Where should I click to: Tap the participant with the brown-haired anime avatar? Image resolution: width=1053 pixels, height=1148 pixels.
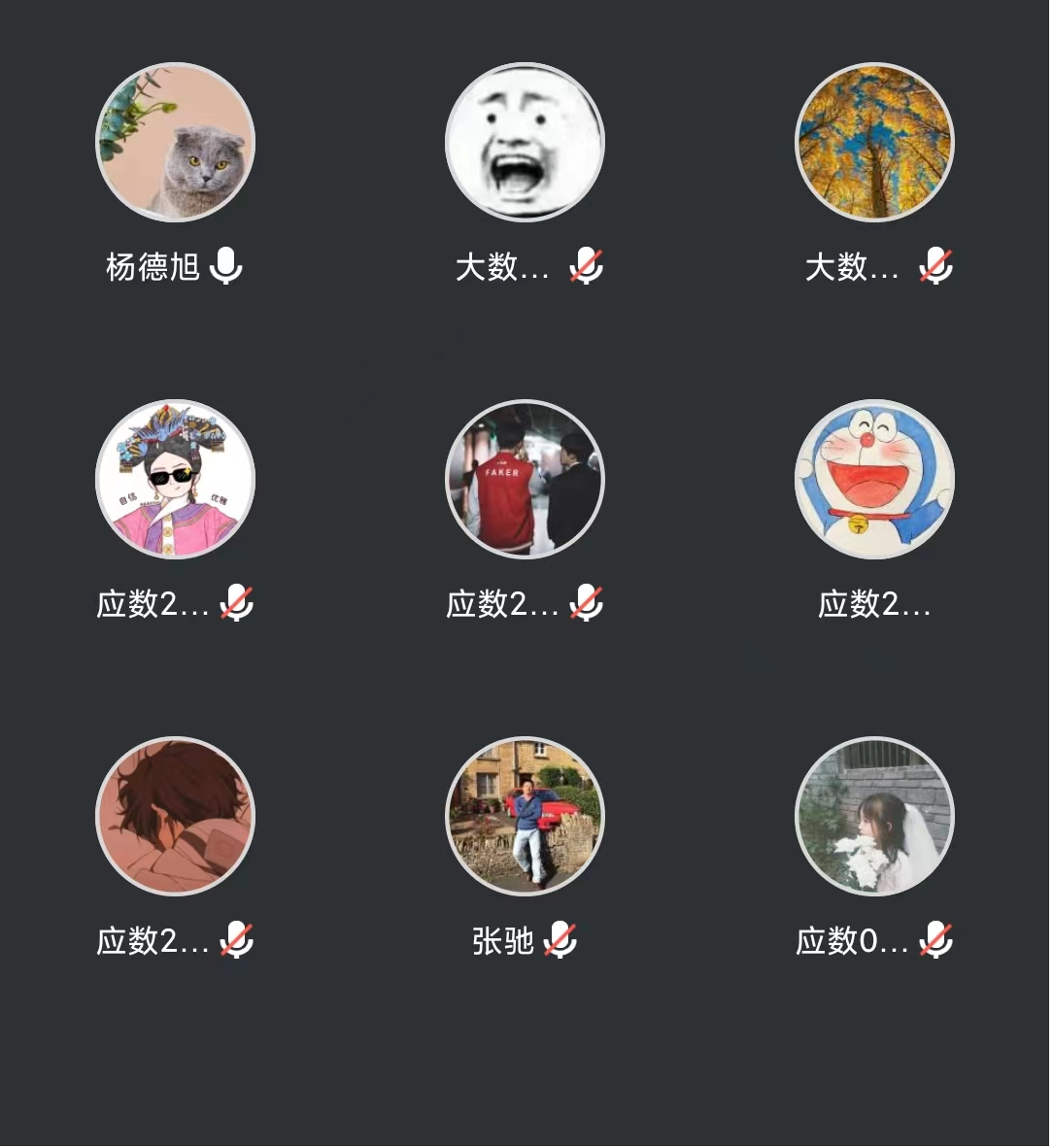tap(175, 816)
